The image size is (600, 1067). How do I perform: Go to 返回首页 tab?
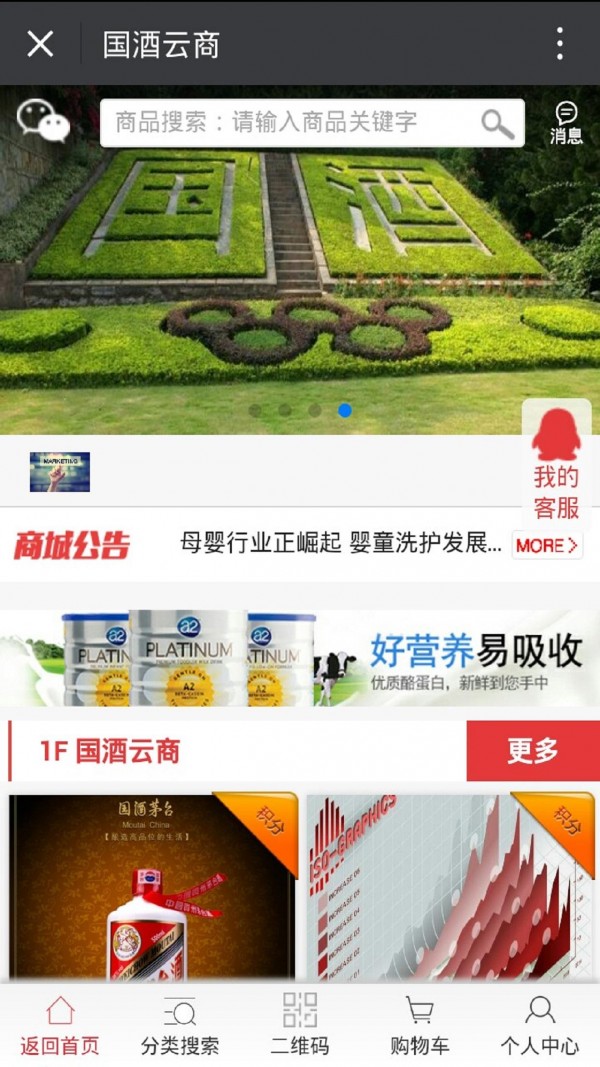point(60,1026)
